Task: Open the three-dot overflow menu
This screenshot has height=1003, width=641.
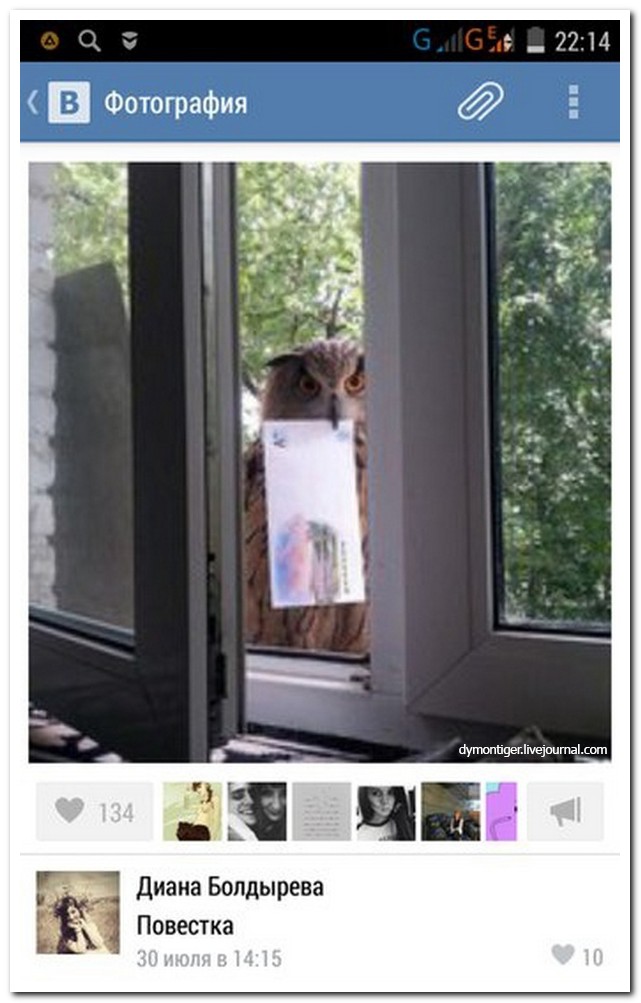Action: 573,102
